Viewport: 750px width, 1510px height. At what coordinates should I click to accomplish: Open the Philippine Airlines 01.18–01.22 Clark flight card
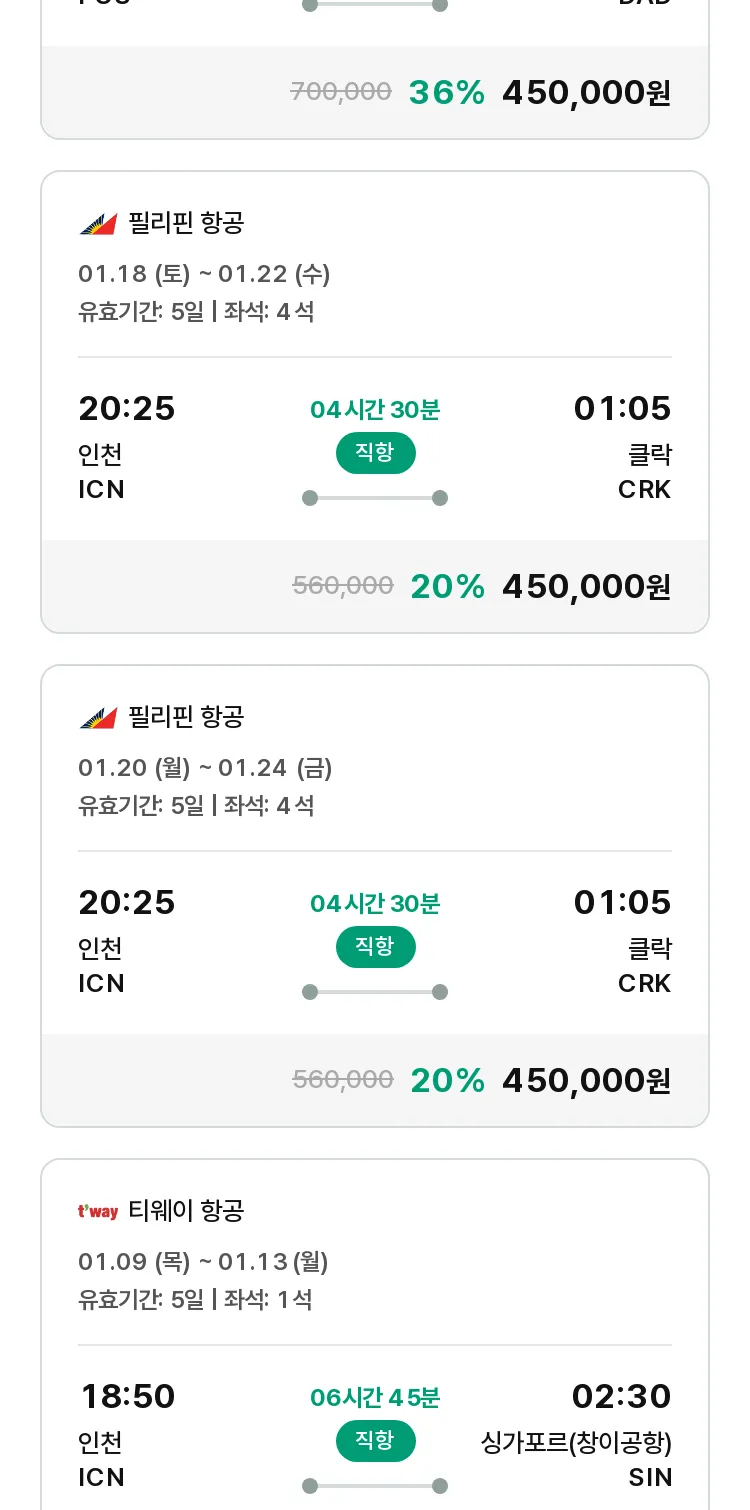[375, 402]
